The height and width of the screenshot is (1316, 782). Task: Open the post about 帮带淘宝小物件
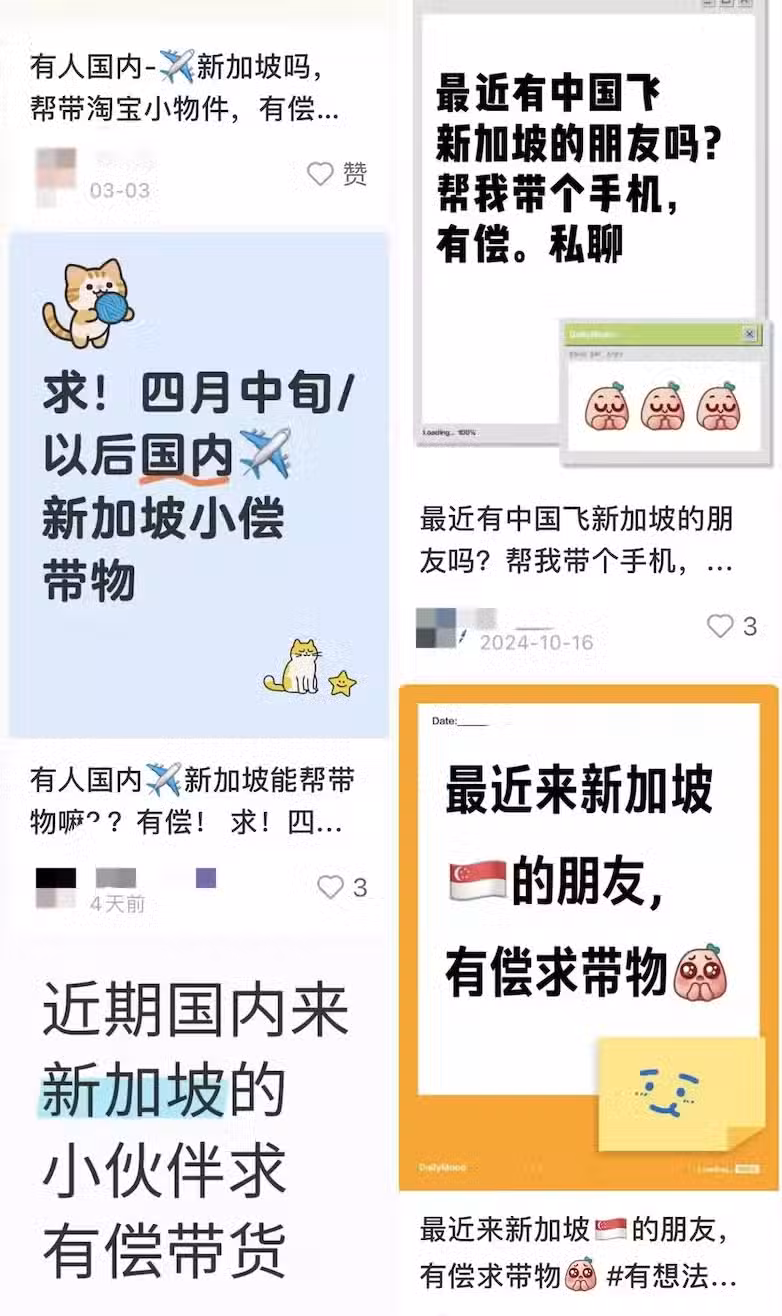tap(185, 88)
